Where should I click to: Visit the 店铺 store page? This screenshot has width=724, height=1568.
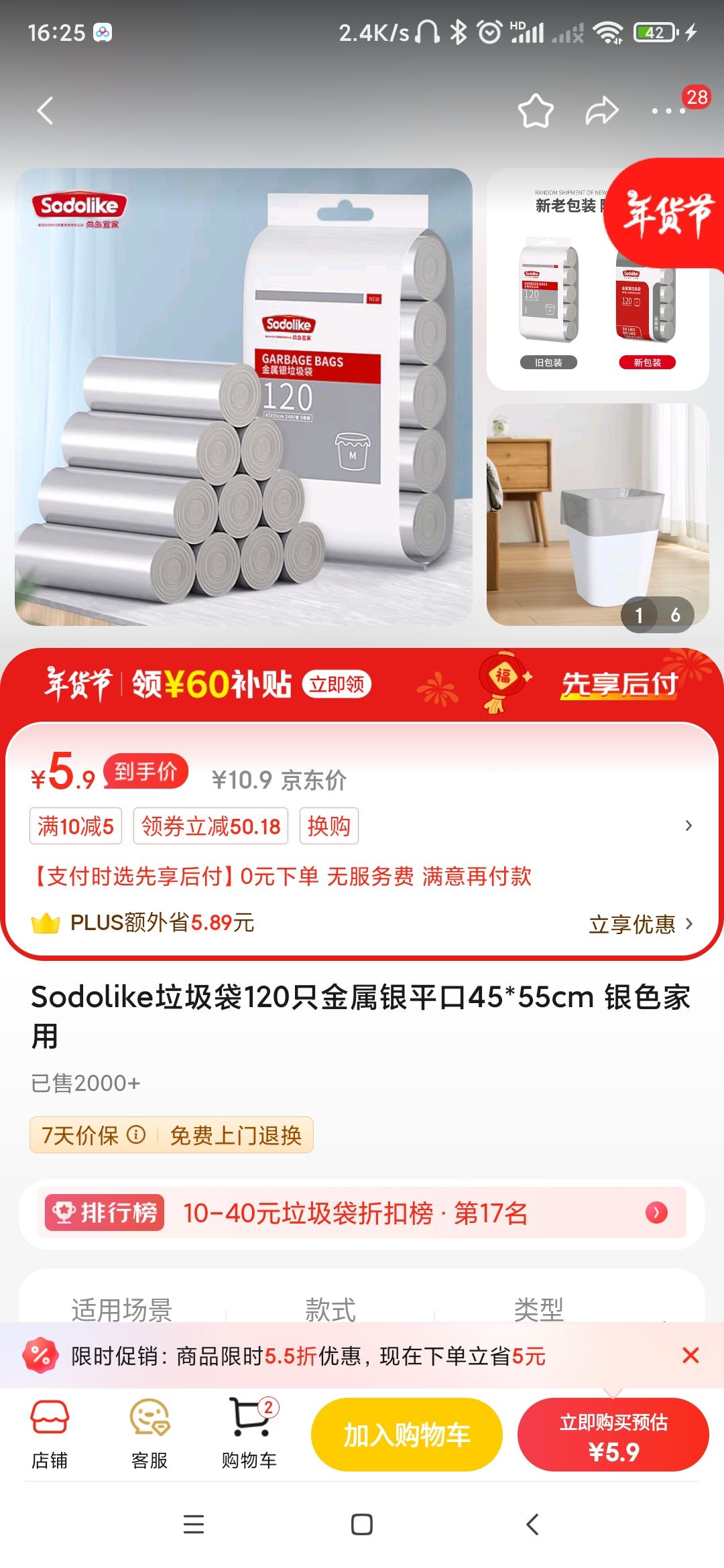pyautogui.click(x=50, y=1434)
